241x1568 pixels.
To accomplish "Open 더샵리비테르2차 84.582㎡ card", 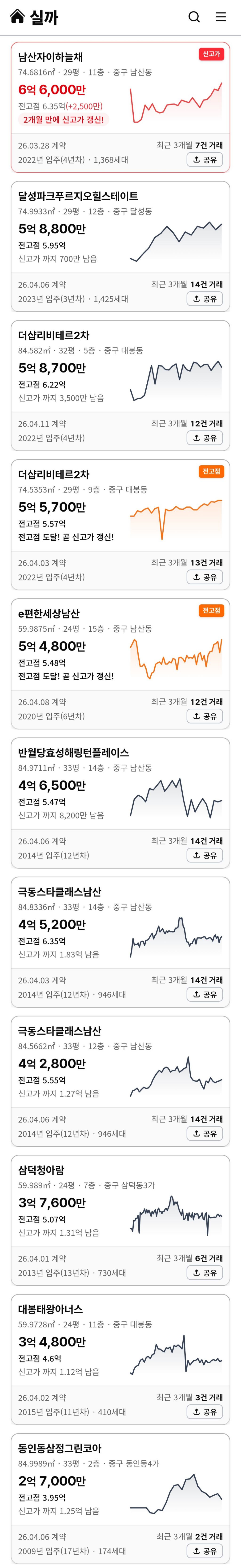I will (x=120, y=385).
